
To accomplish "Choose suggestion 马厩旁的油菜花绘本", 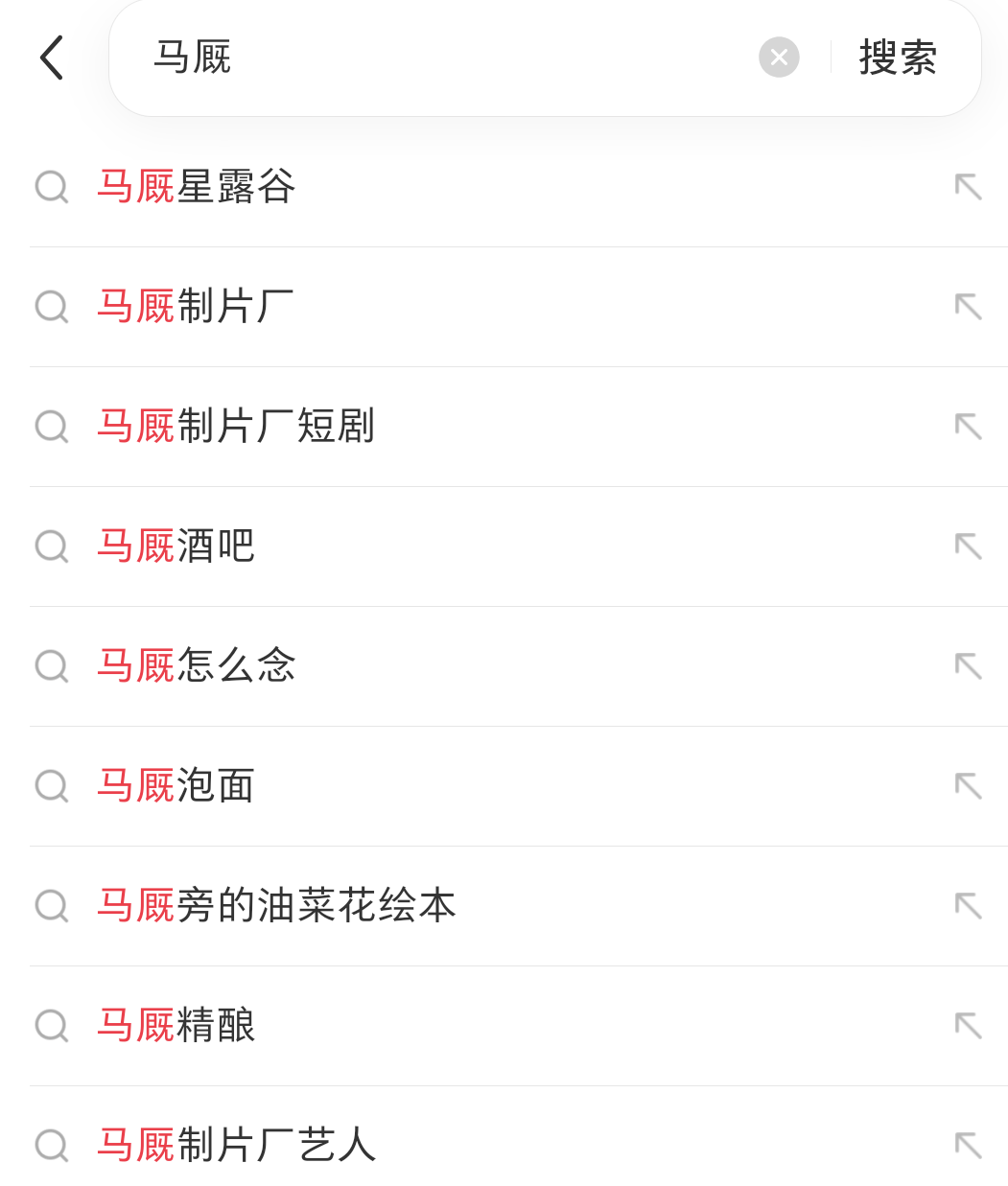I will tap(276, 906).
